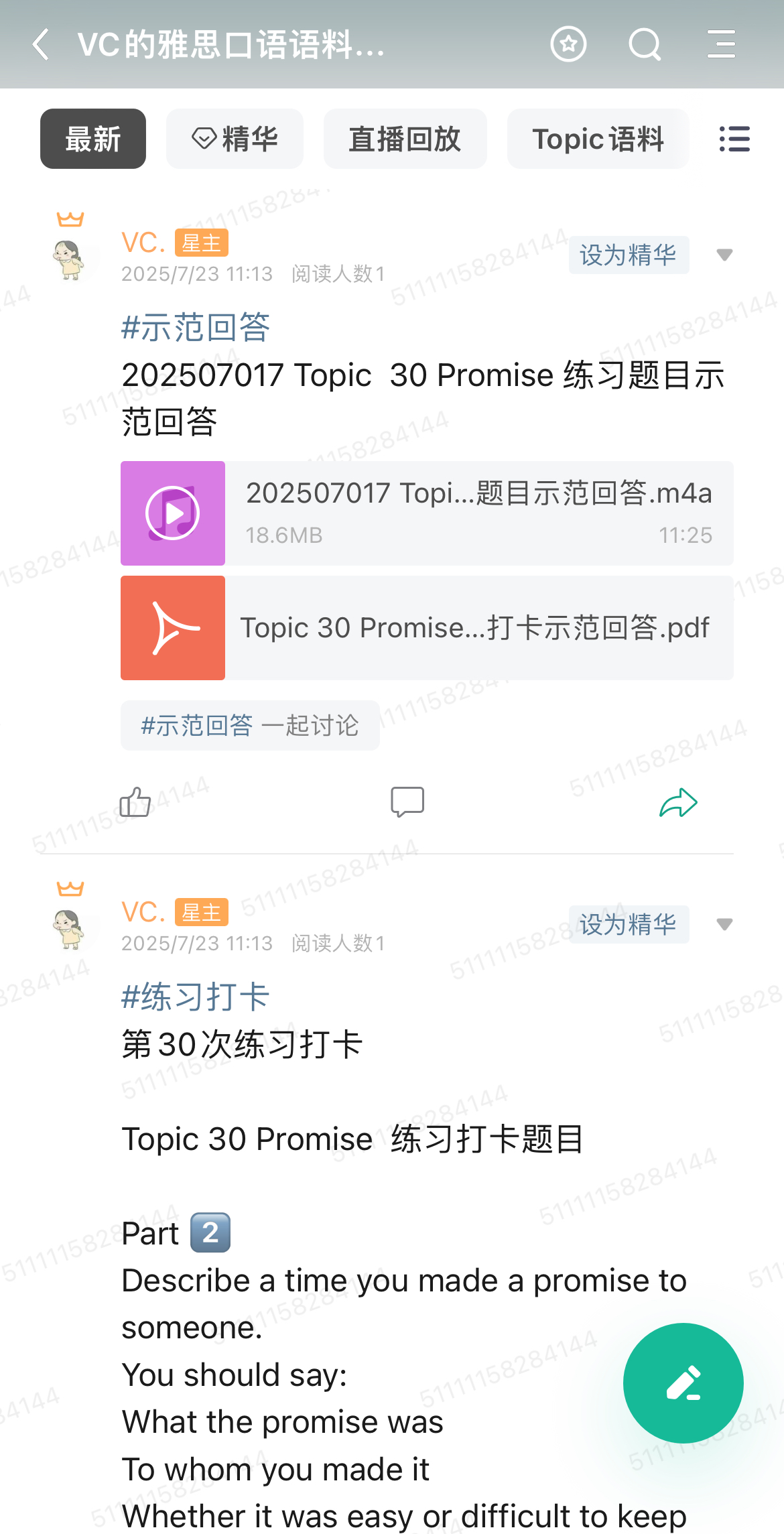Open the star badge icon in header

click(568, 45)
